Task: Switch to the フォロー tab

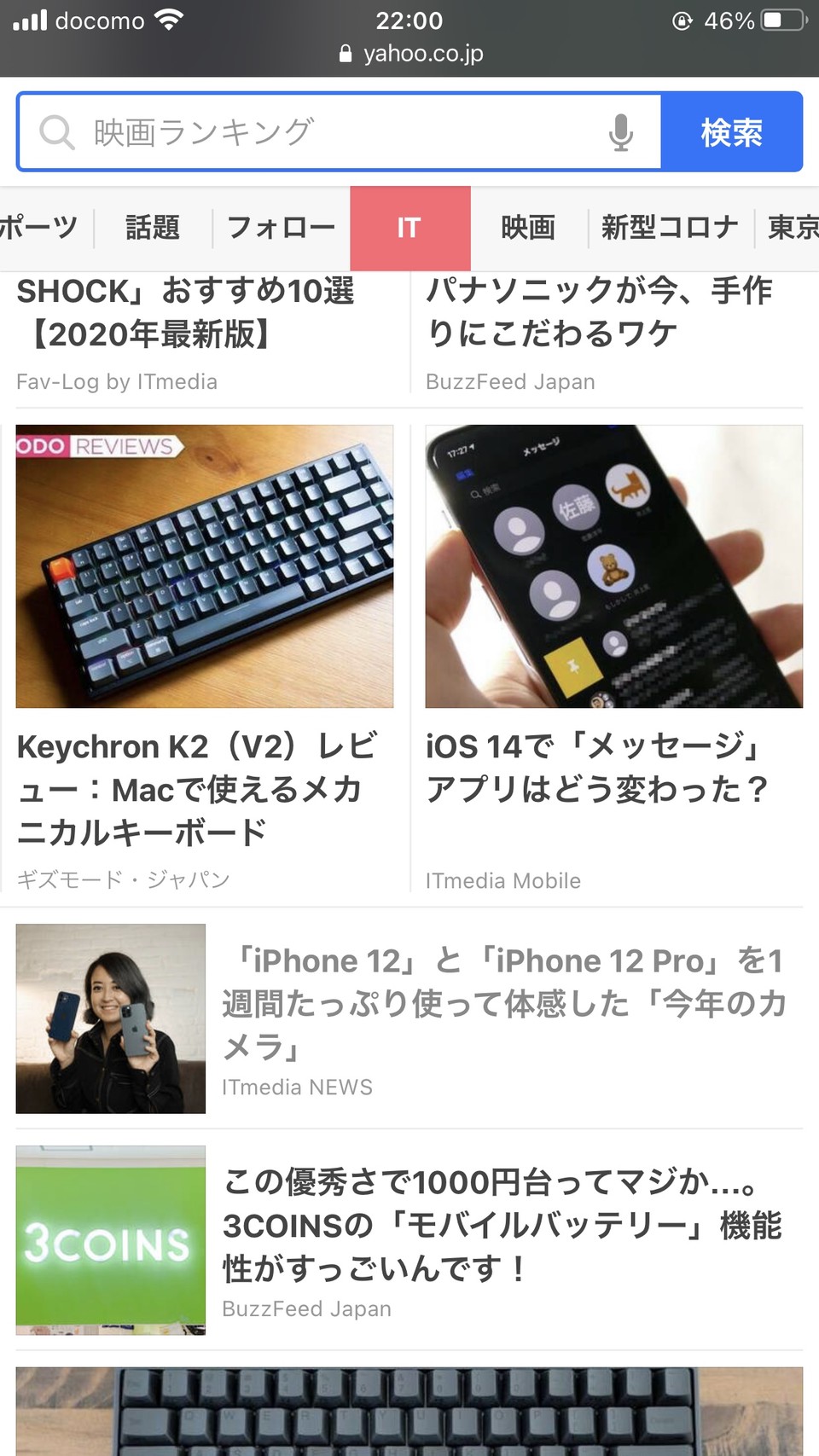Action: coord(281,228)
